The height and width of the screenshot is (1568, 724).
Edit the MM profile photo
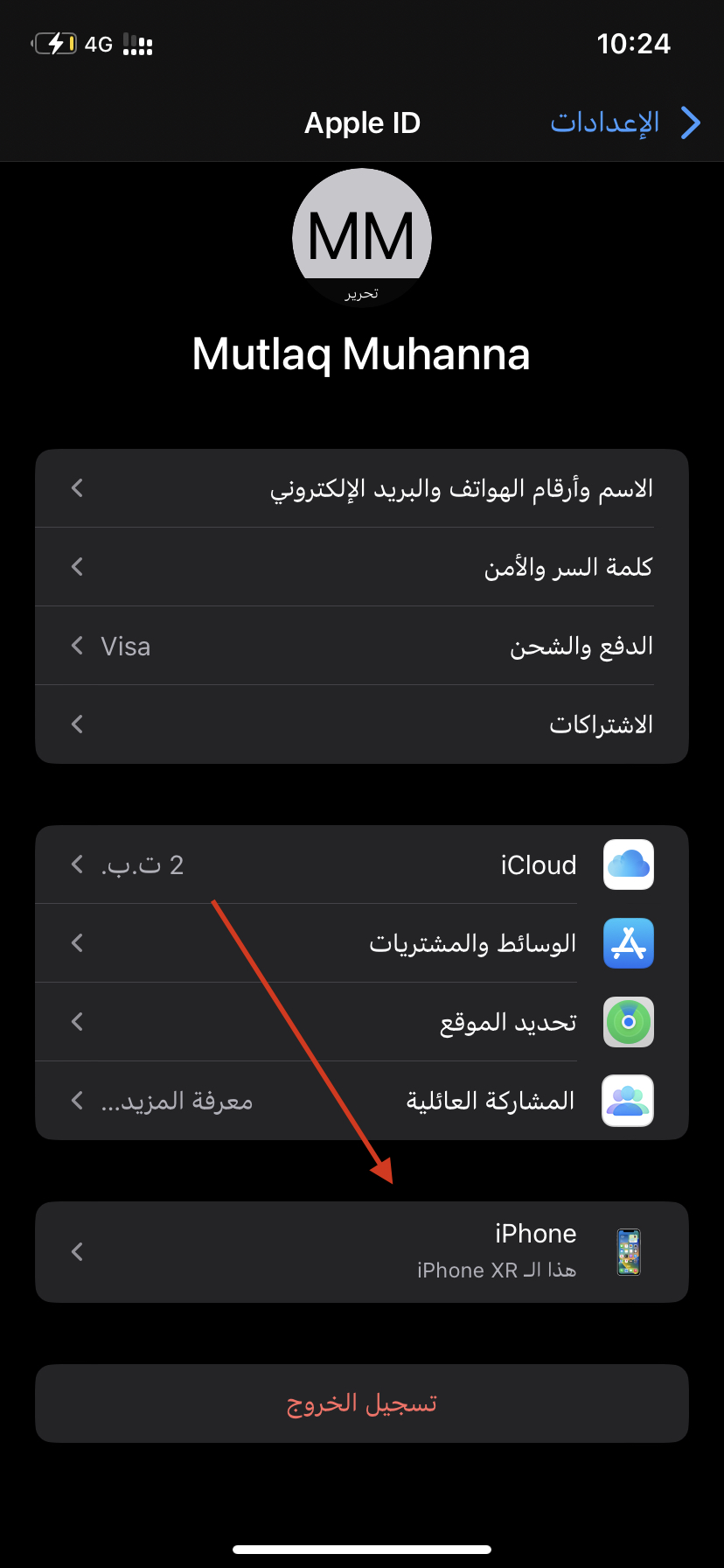[362, 238]
